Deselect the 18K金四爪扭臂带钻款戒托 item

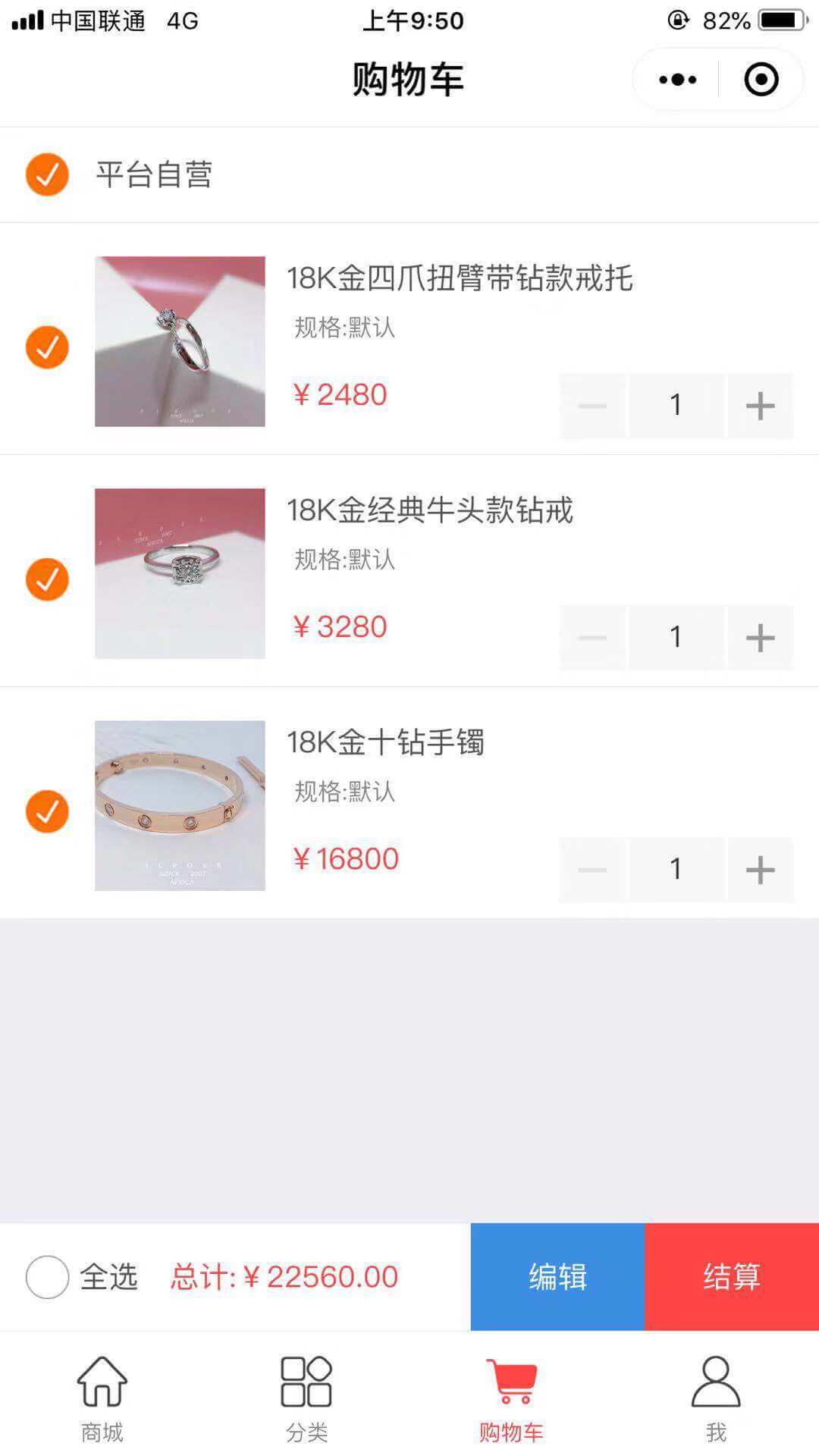click(x=47, y=347)
